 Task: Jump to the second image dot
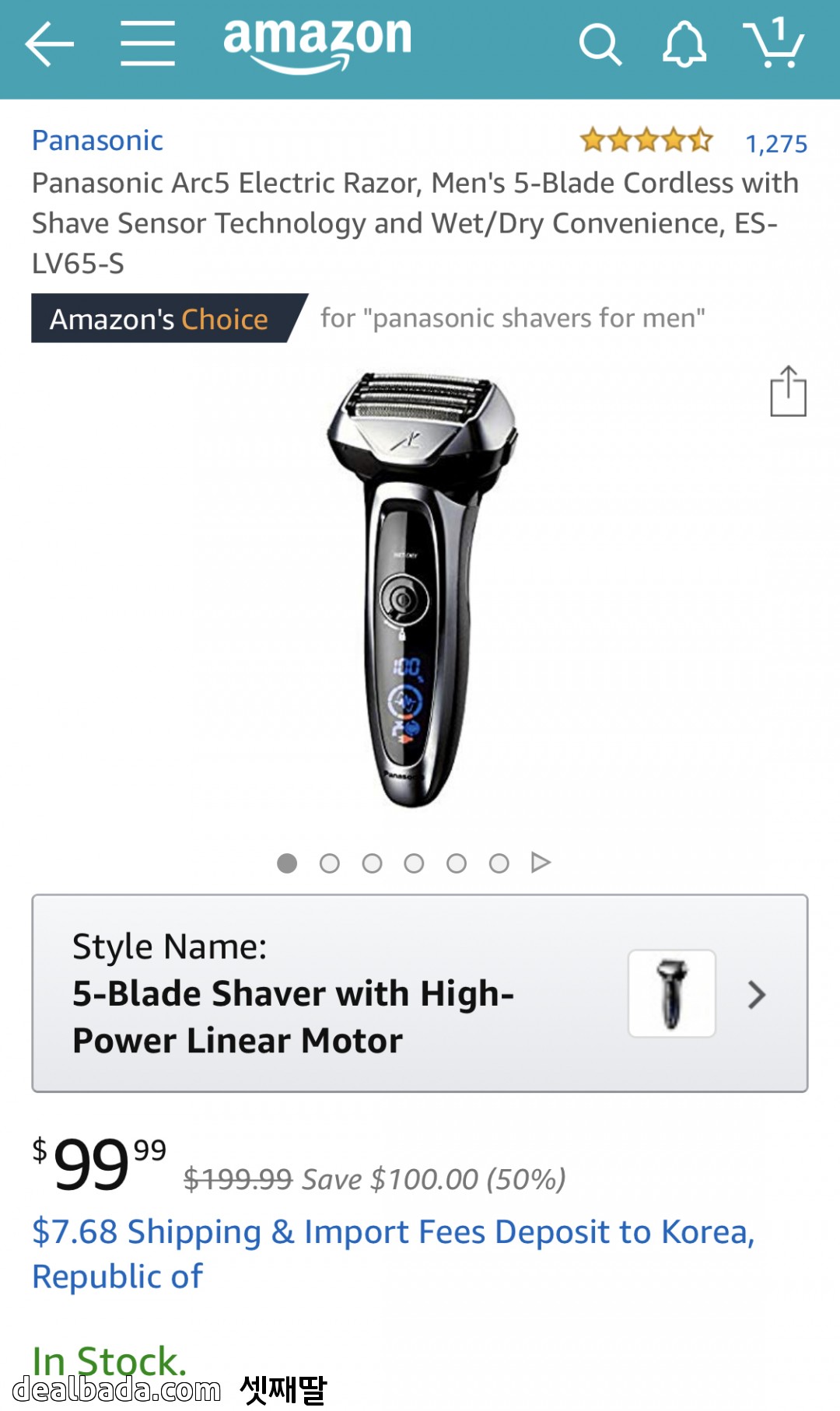[330, 863]
